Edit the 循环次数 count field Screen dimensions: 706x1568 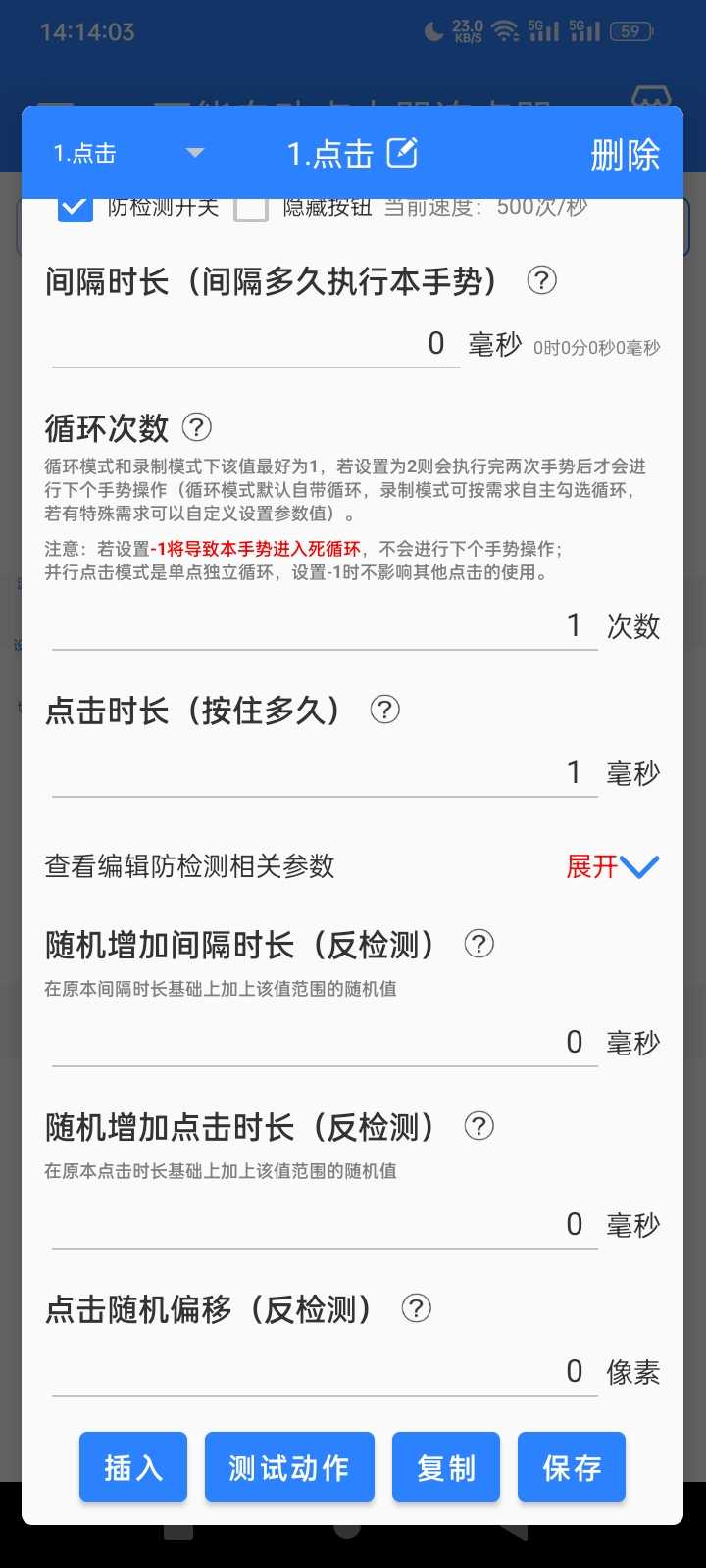coord(324,626)
